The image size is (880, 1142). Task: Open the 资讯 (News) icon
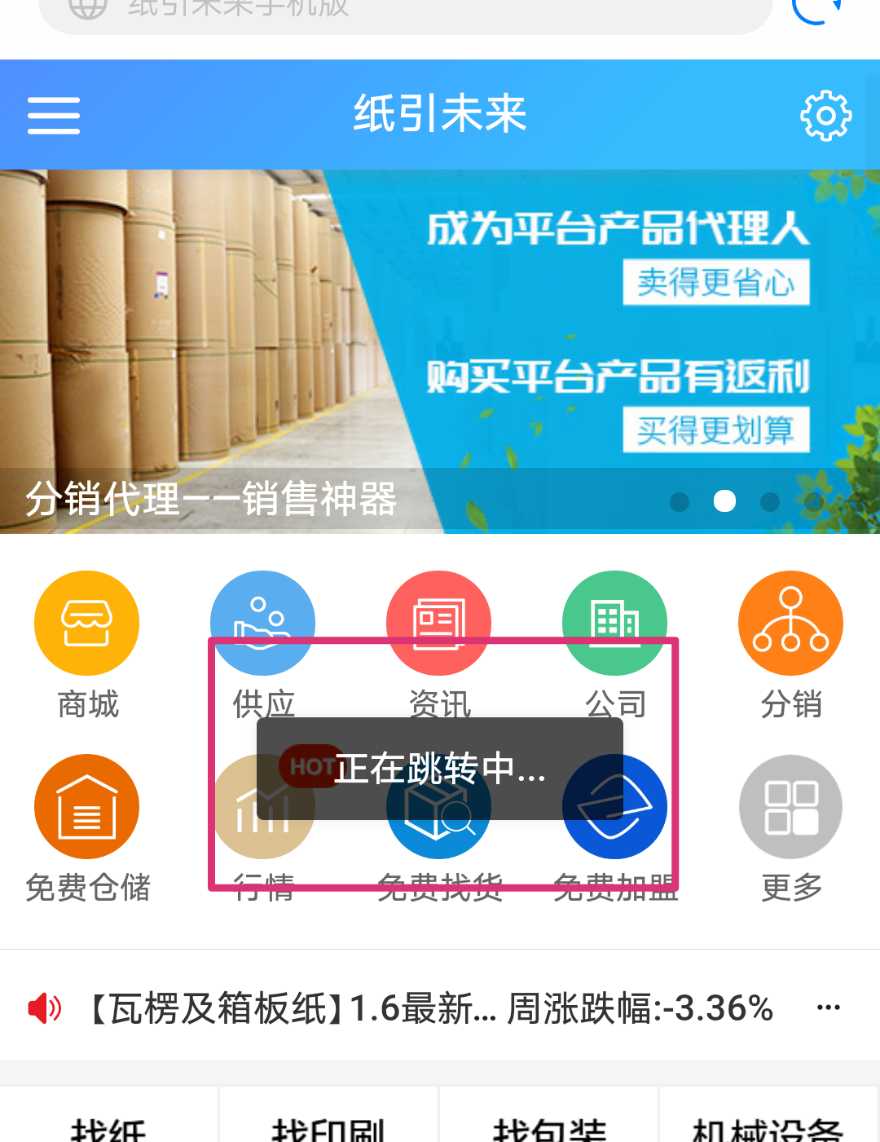pos(439,622)
